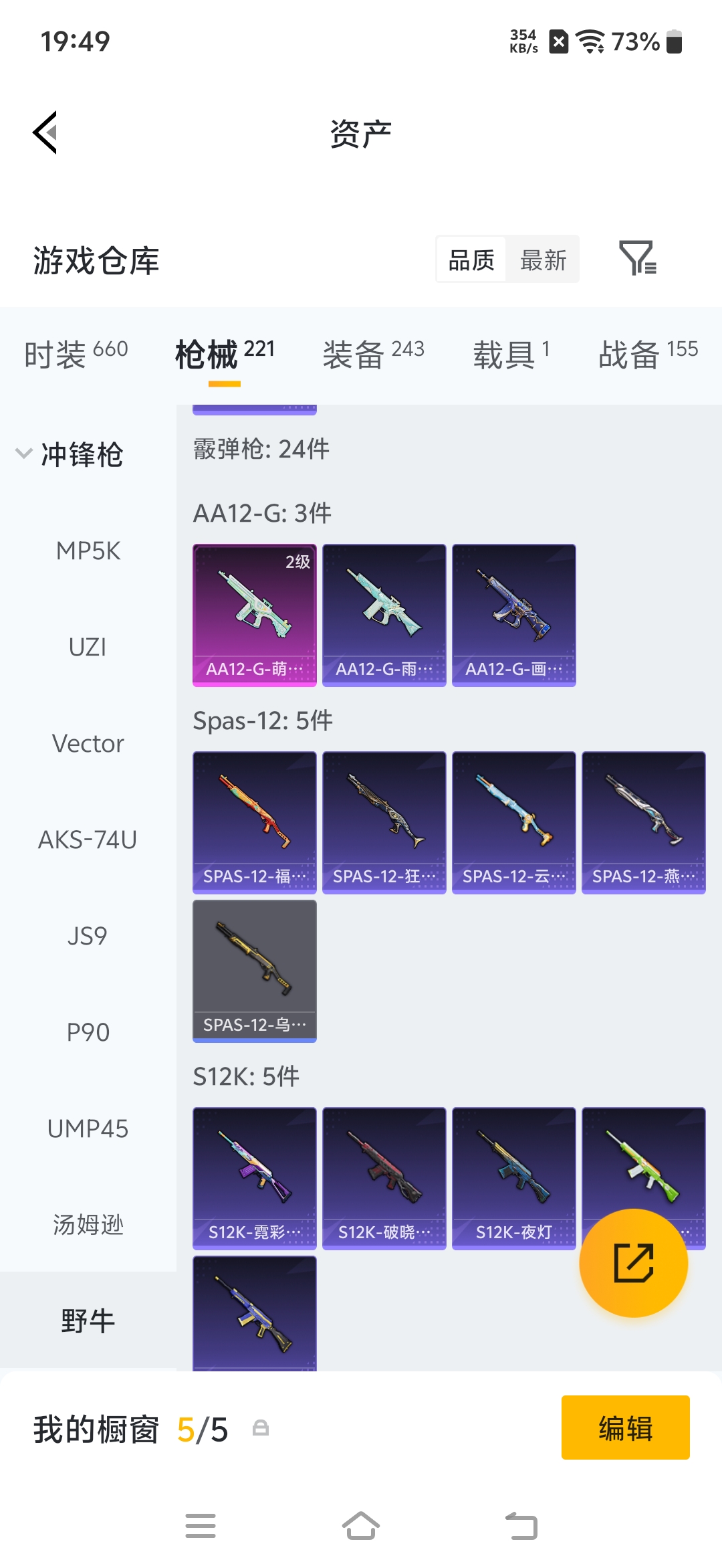Select 汤姆逊 in the sidebar

[x=88, y=1226]
